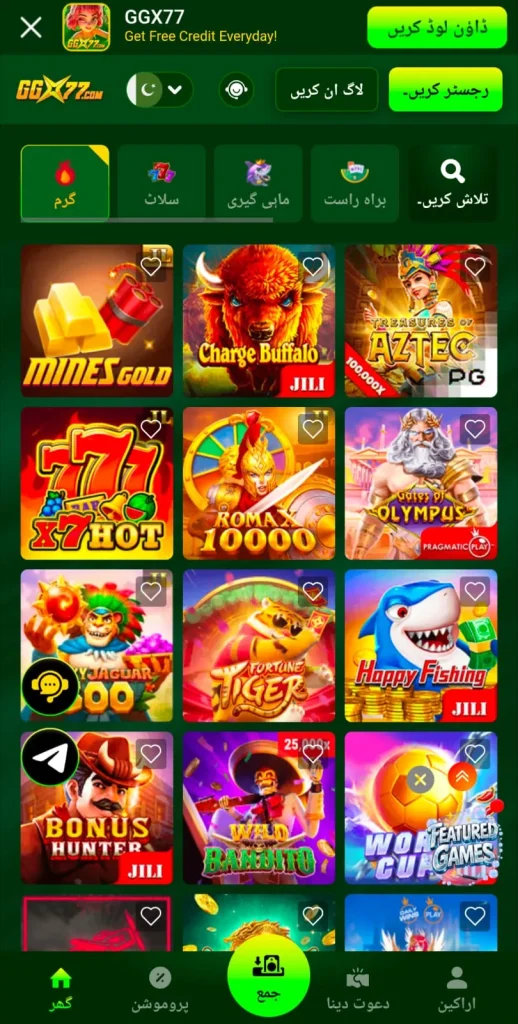The width and height of the screenshot is (518, 1024).
Task: Tap the log in button
Action: point(327,89)
